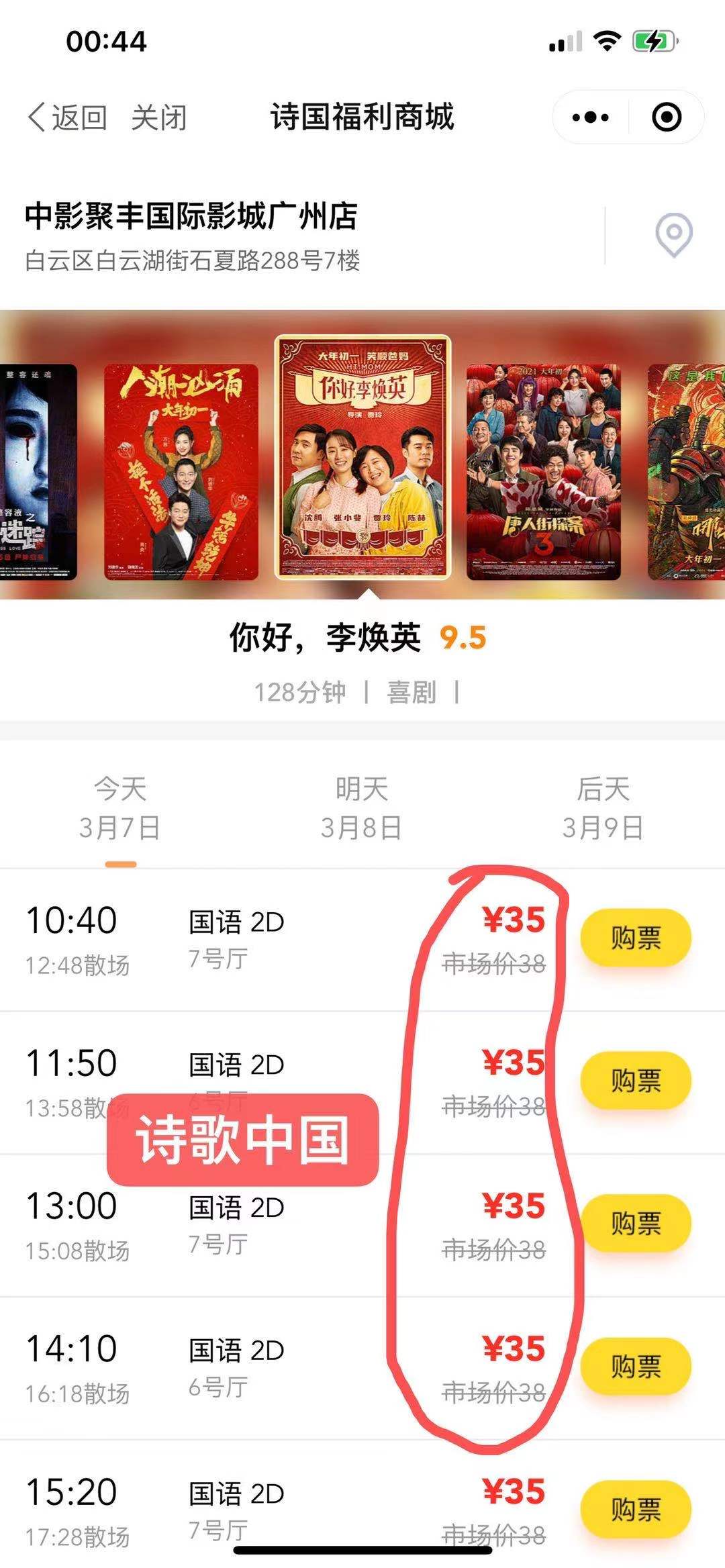Switch to the 后天 3月9日 date tab

point(603,808)
